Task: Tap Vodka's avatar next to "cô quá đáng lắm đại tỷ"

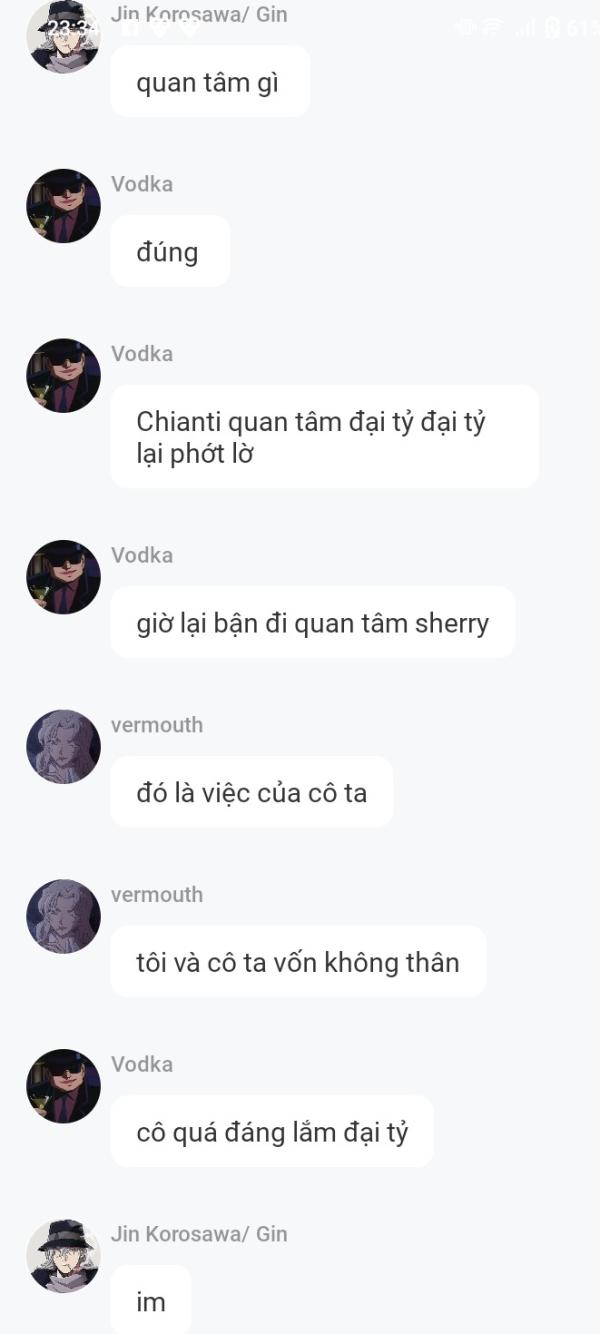Action: (63, 1086)
